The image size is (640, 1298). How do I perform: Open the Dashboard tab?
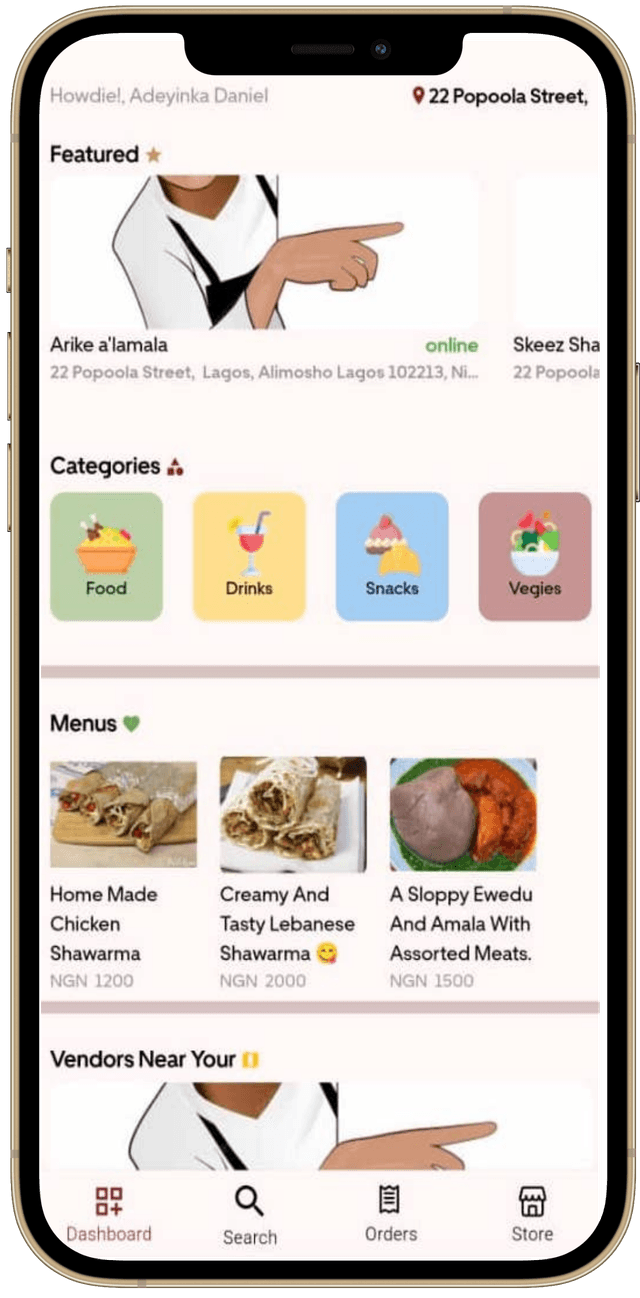click(108, 1213)
